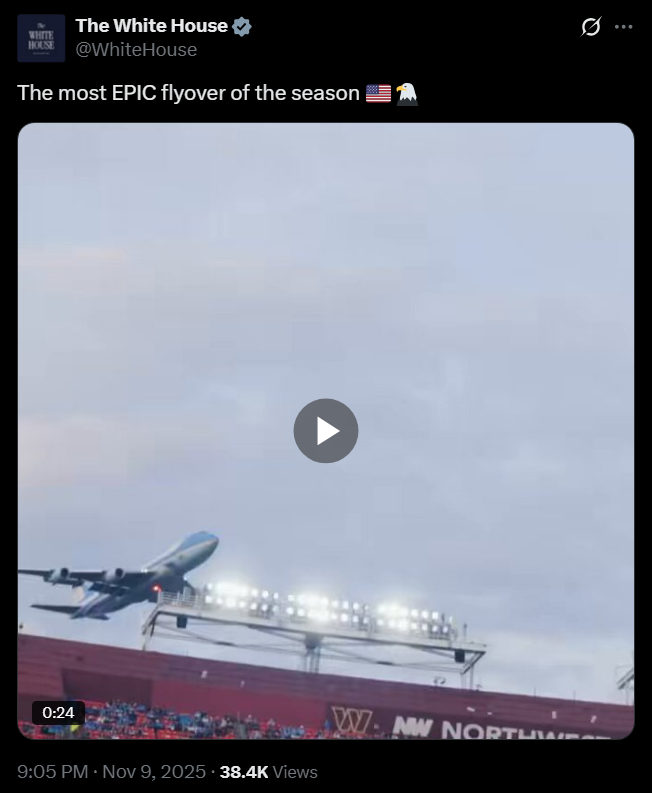
Task: Play the flyover video
Action: [x=325, y=430]
